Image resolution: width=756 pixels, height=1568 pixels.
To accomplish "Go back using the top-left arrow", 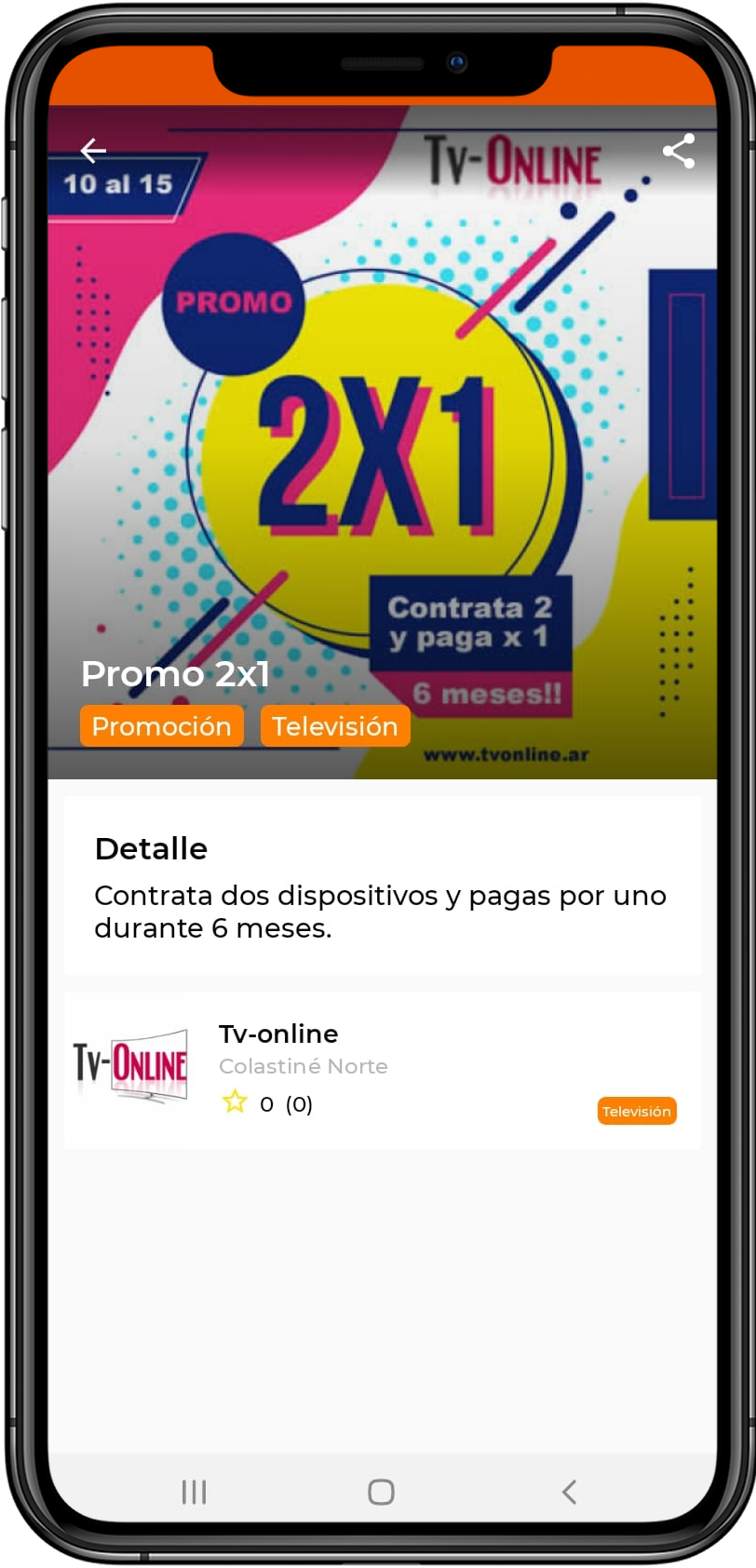I will 93,150.
